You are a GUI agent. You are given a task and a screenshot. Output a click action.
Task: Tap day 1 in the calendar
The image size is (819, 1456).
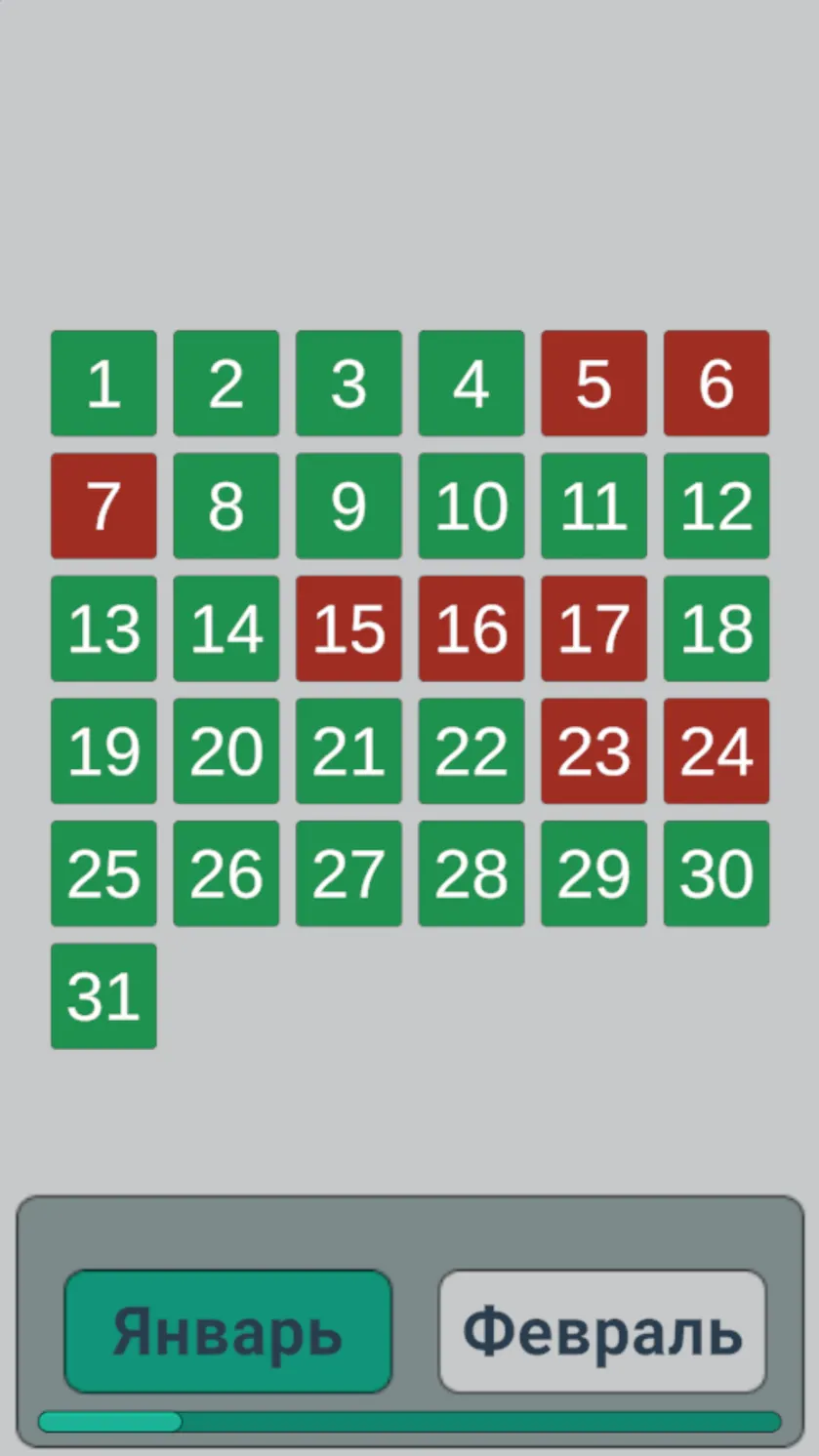pyautogui.click(x=103, y=384)
